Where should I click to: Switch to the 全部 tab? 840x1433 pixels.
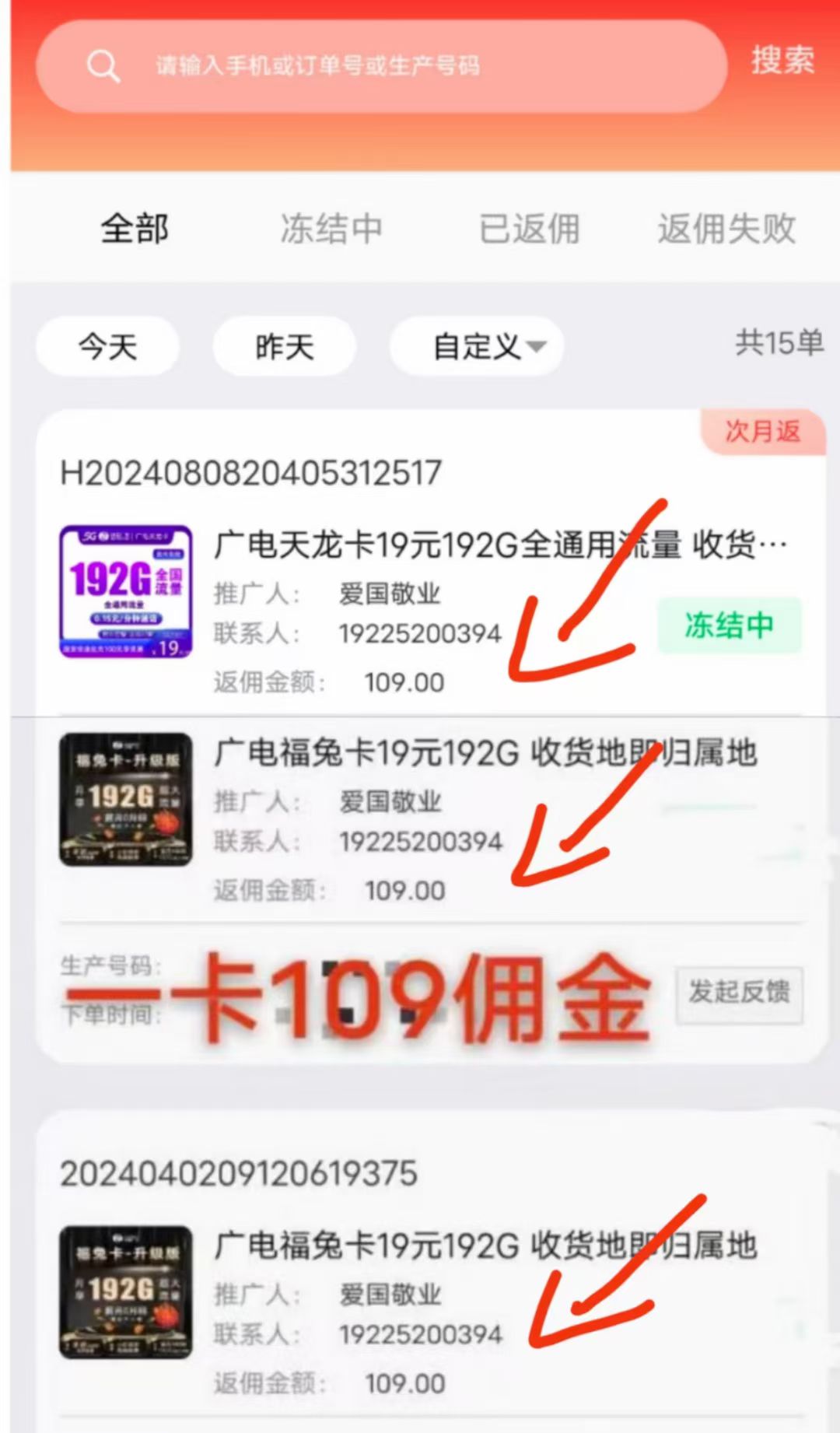point(135,229)
